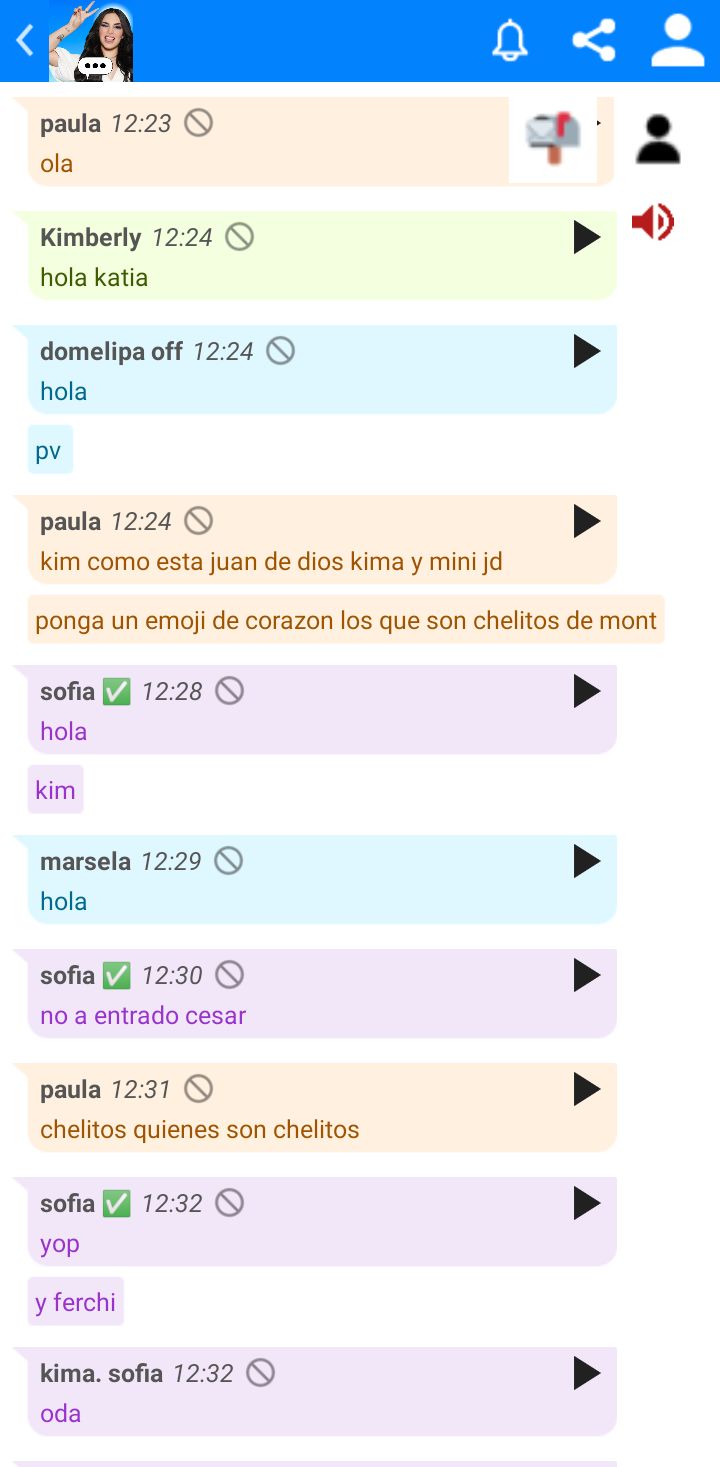Viewport: 720px width, 1467px height.
Task: Mute the chat sound speaker icon
Action: point(653,222)
